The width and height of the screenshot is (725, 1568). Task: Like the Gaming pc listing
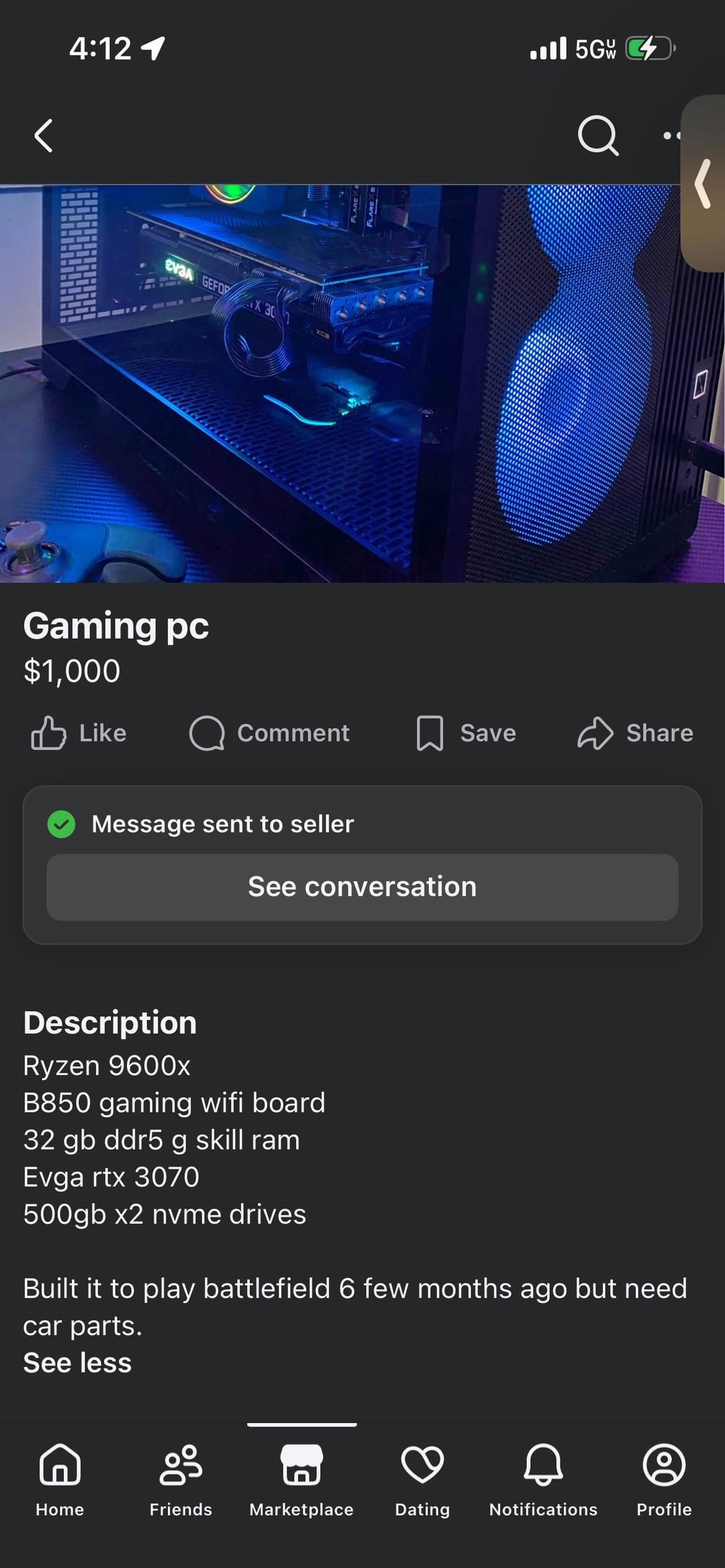79,733
